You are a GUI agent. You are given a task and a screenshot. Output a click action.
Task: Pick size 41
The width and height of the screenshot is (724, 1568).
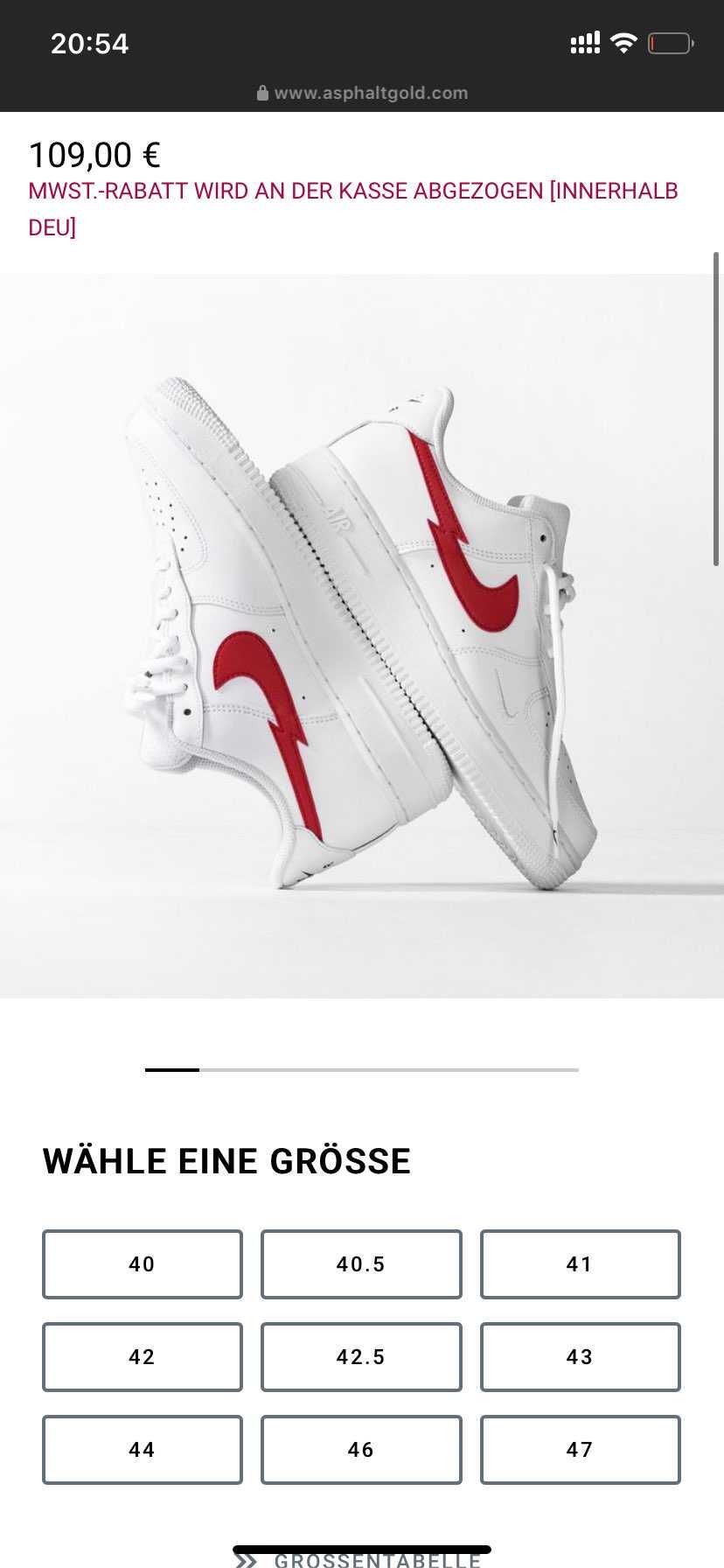tap(580, 1264)
